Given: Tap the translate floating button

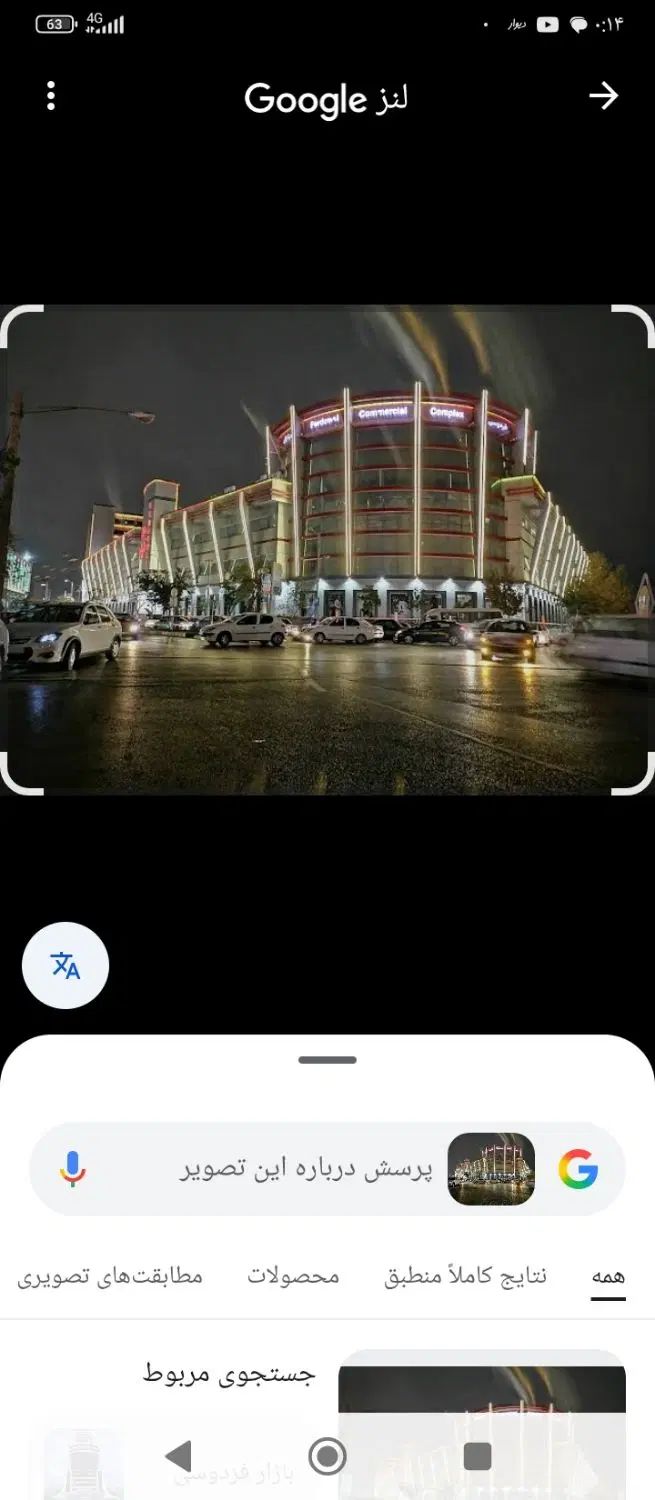Looking at the screenshot, I should [65, 965].
